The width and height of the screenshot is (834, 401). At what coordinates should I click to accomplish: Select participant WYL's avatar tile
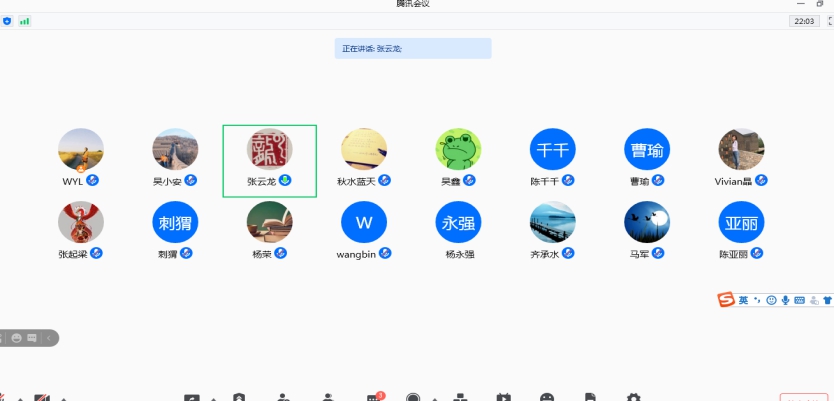click(81, 151)
